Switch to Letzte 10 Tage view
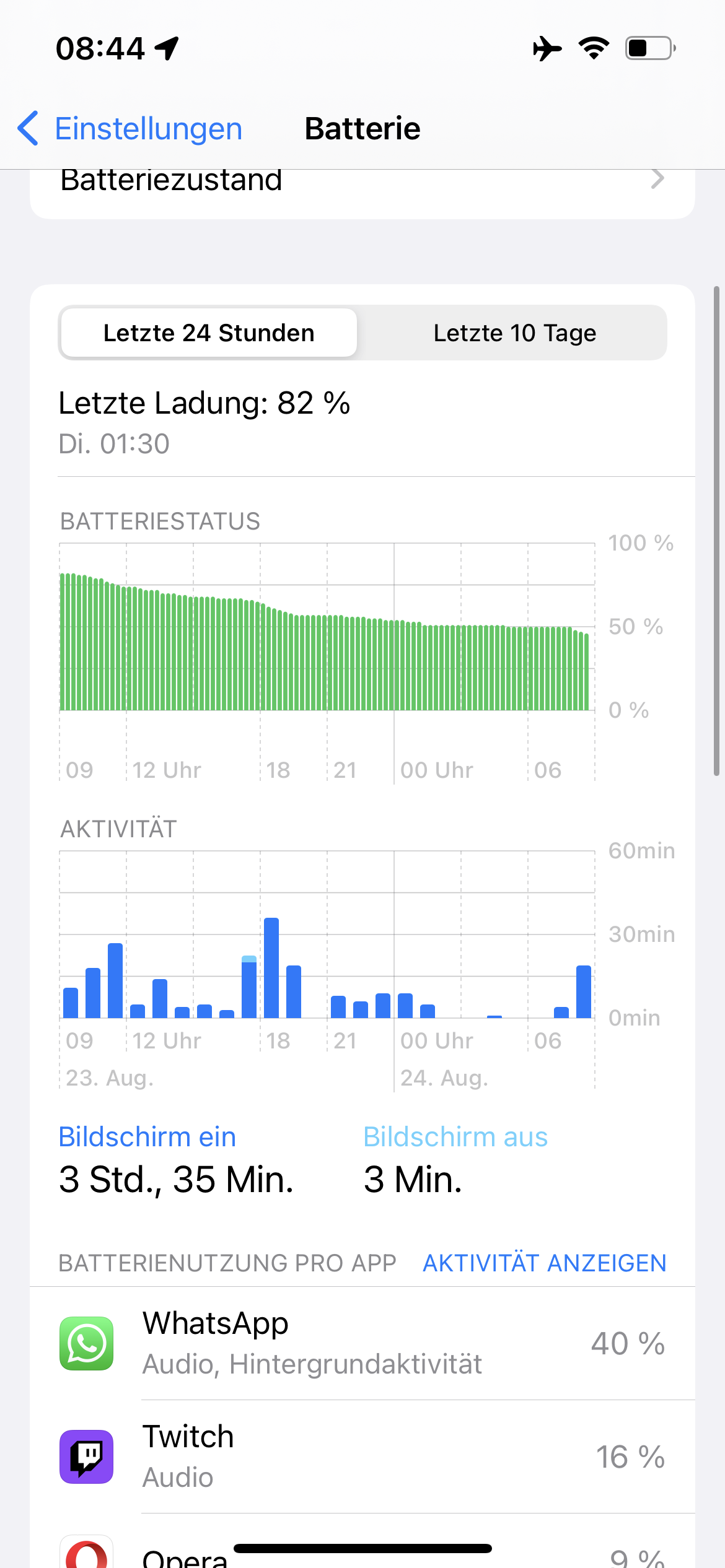725x1568 pixels. [x=514, y=333]
